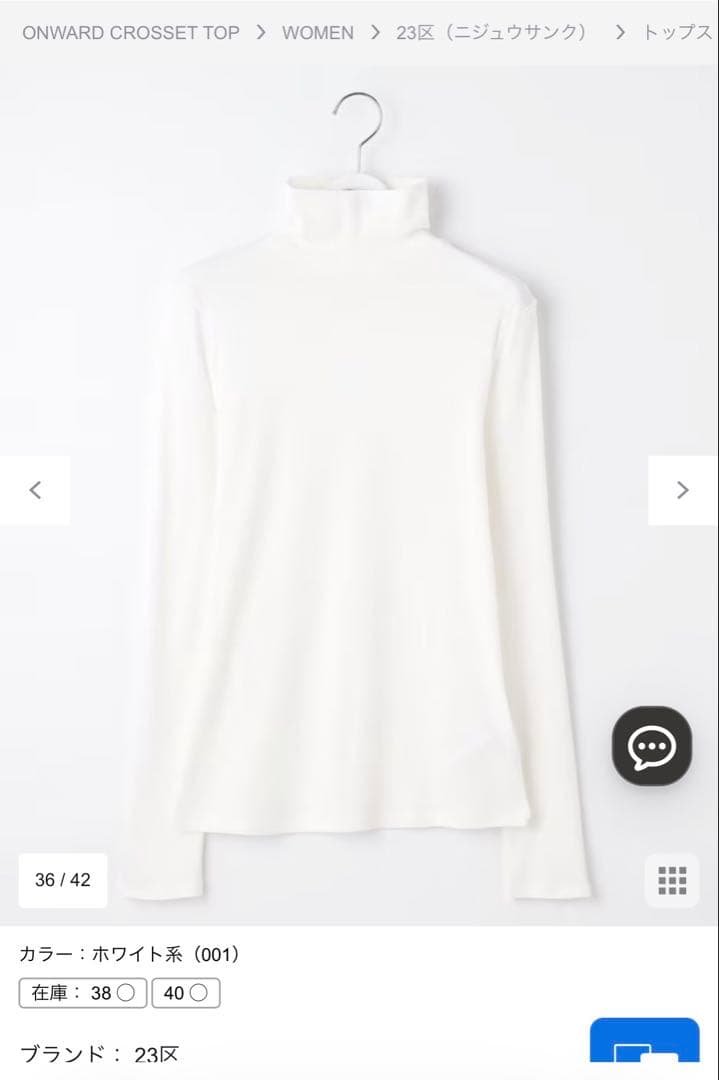Select size 40 in stock

point(186,993)
